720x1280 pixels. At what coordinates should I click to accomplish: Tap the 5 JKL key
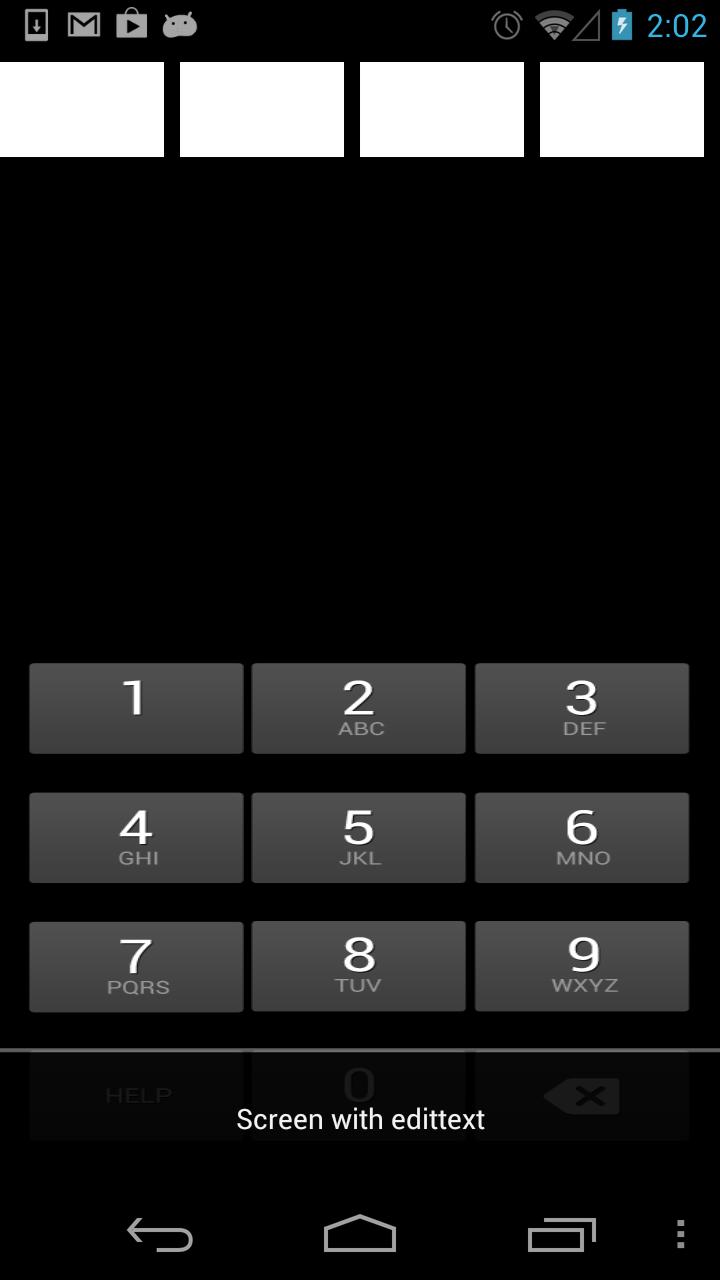click(x=358, y=838)
